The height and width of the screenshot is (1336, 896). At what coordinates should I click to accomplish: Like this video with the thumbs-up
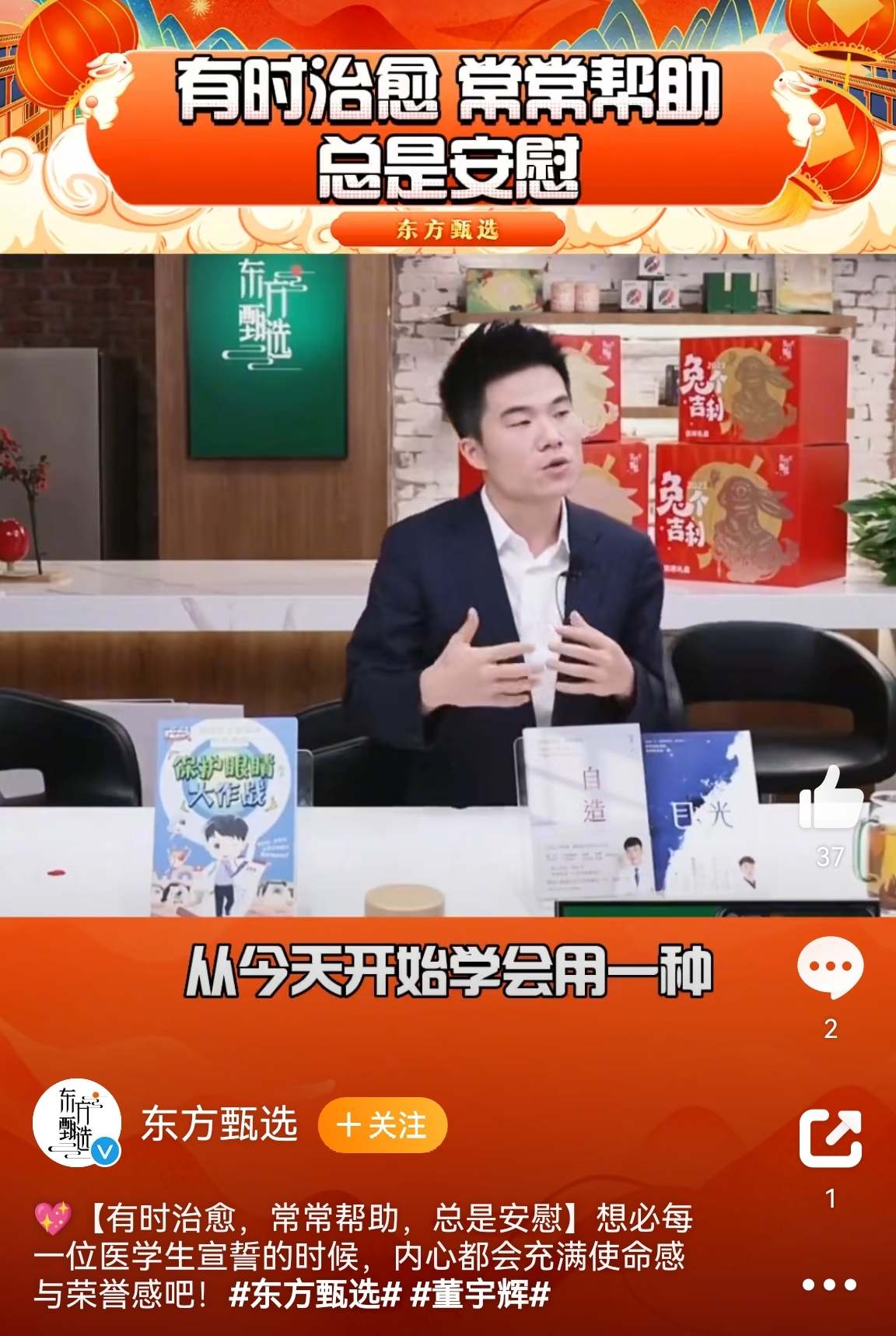point(830,800)
